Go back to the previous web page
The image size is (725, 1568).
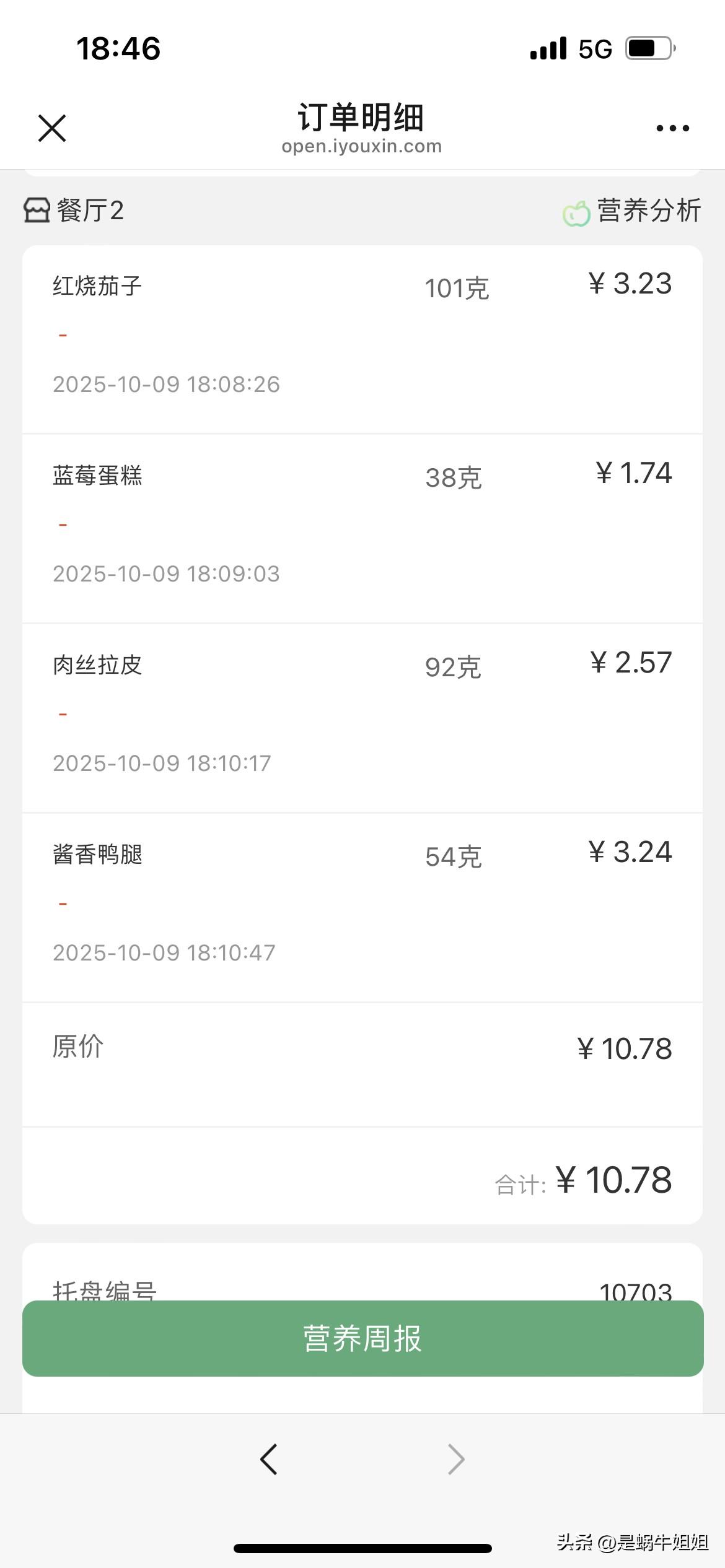(269, 1459)
